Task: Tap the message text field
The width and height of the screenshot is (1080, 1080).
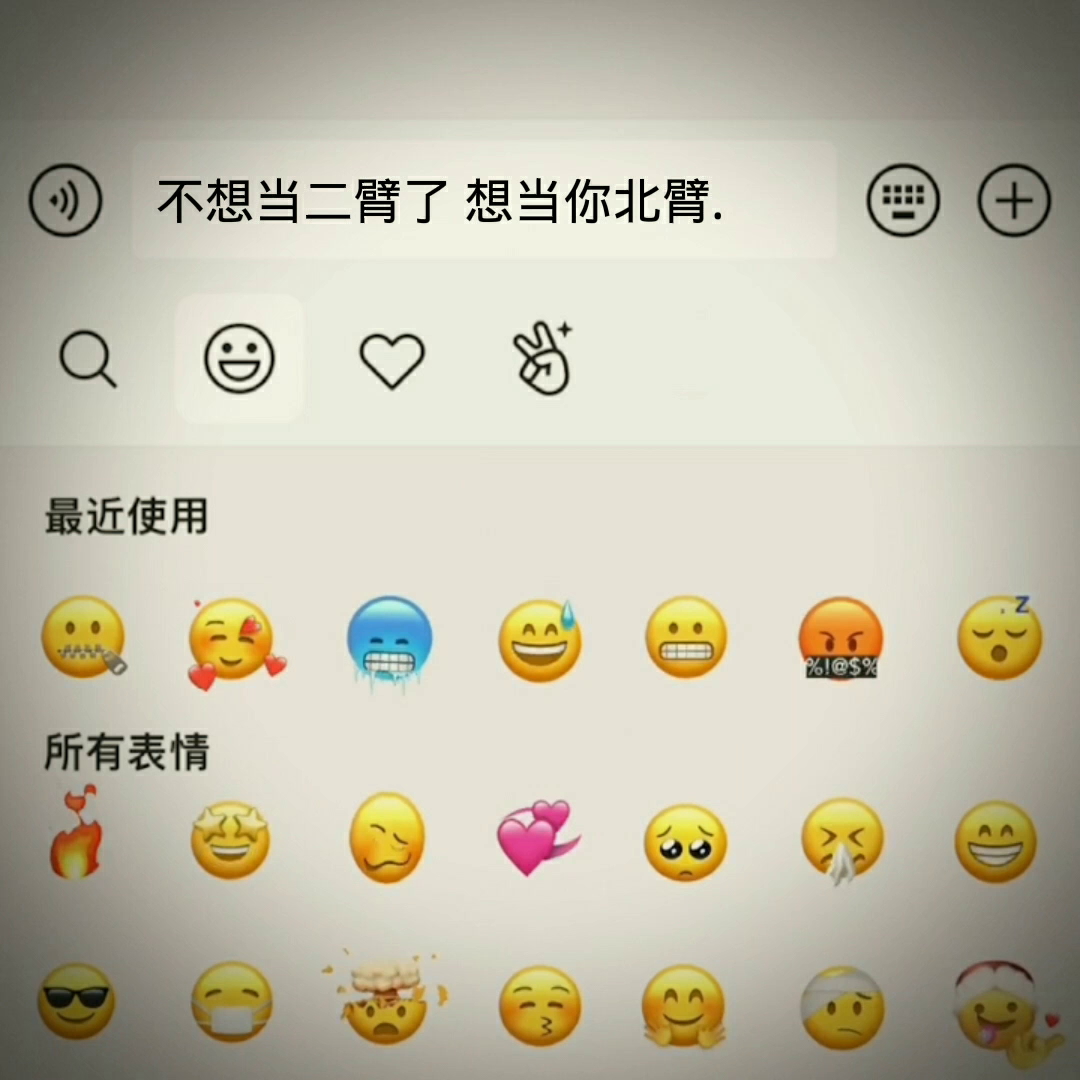Action: coord(484,200)
